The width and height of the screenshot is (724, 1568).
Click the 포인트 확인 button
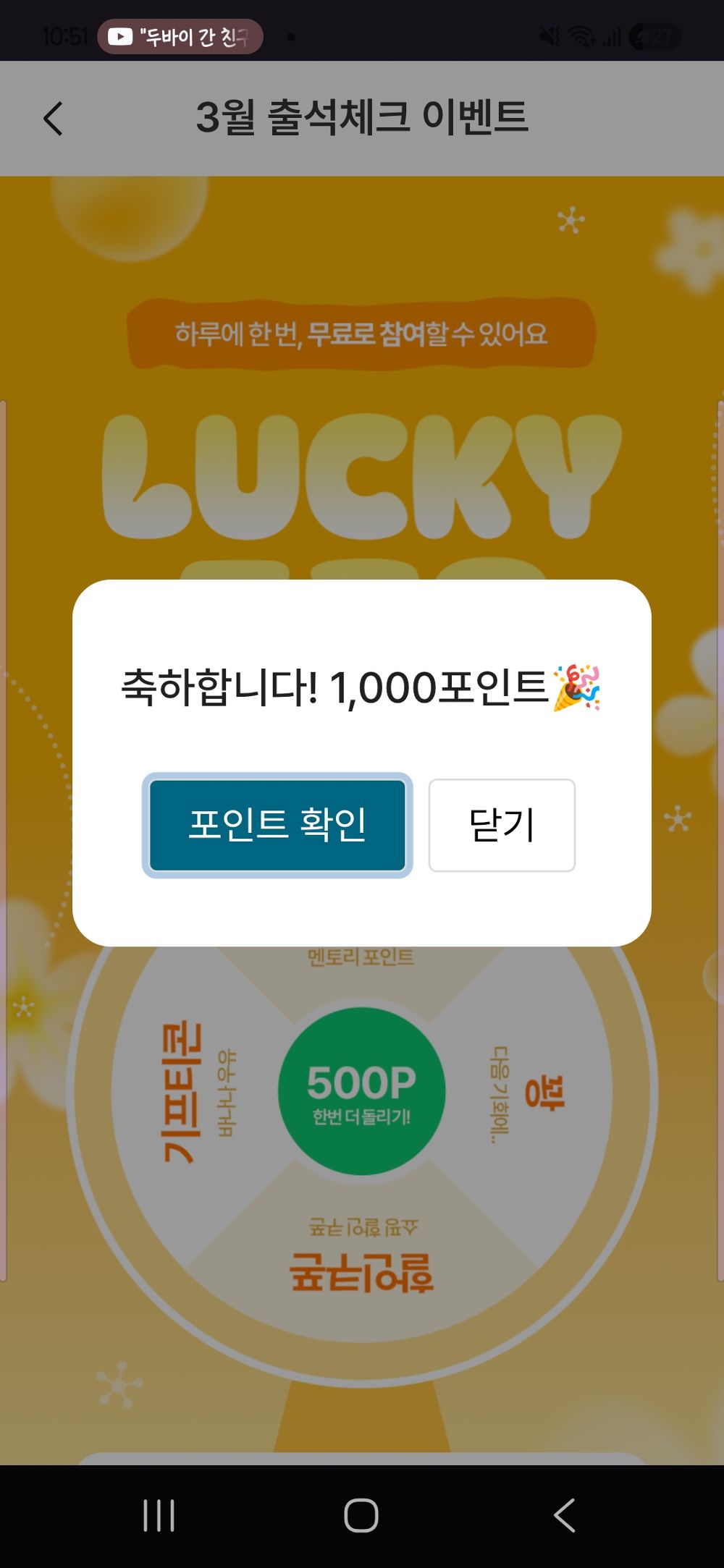point(277,824)
